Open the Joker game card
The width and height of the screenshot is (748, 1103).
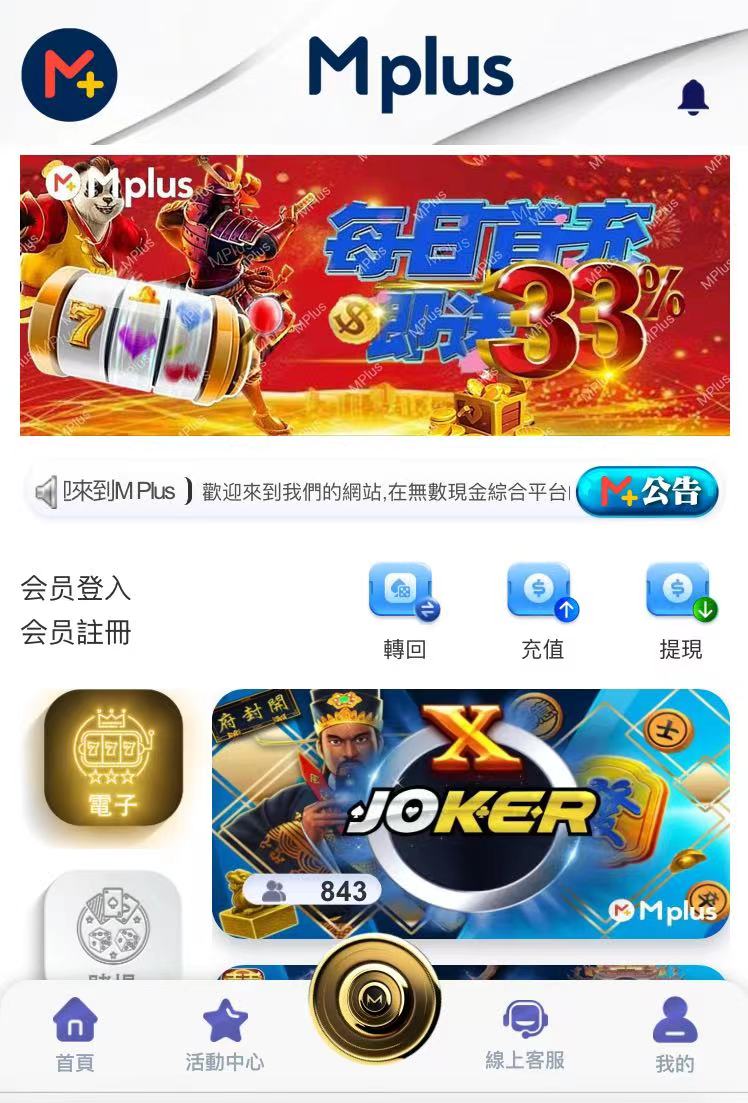pyautogui.click(x=470, y=812)
